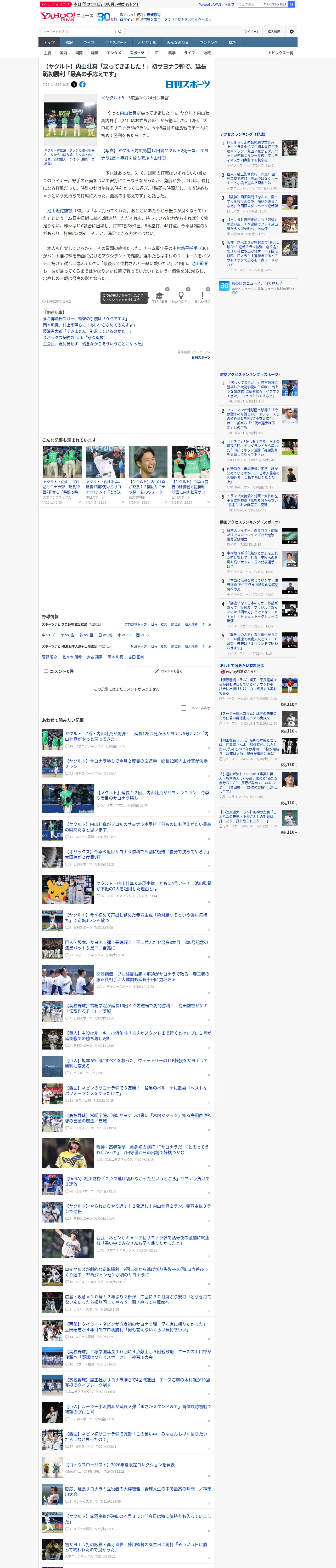336x1568 pixels.
Task: React with 学びがある
Action: pos(160,297)
